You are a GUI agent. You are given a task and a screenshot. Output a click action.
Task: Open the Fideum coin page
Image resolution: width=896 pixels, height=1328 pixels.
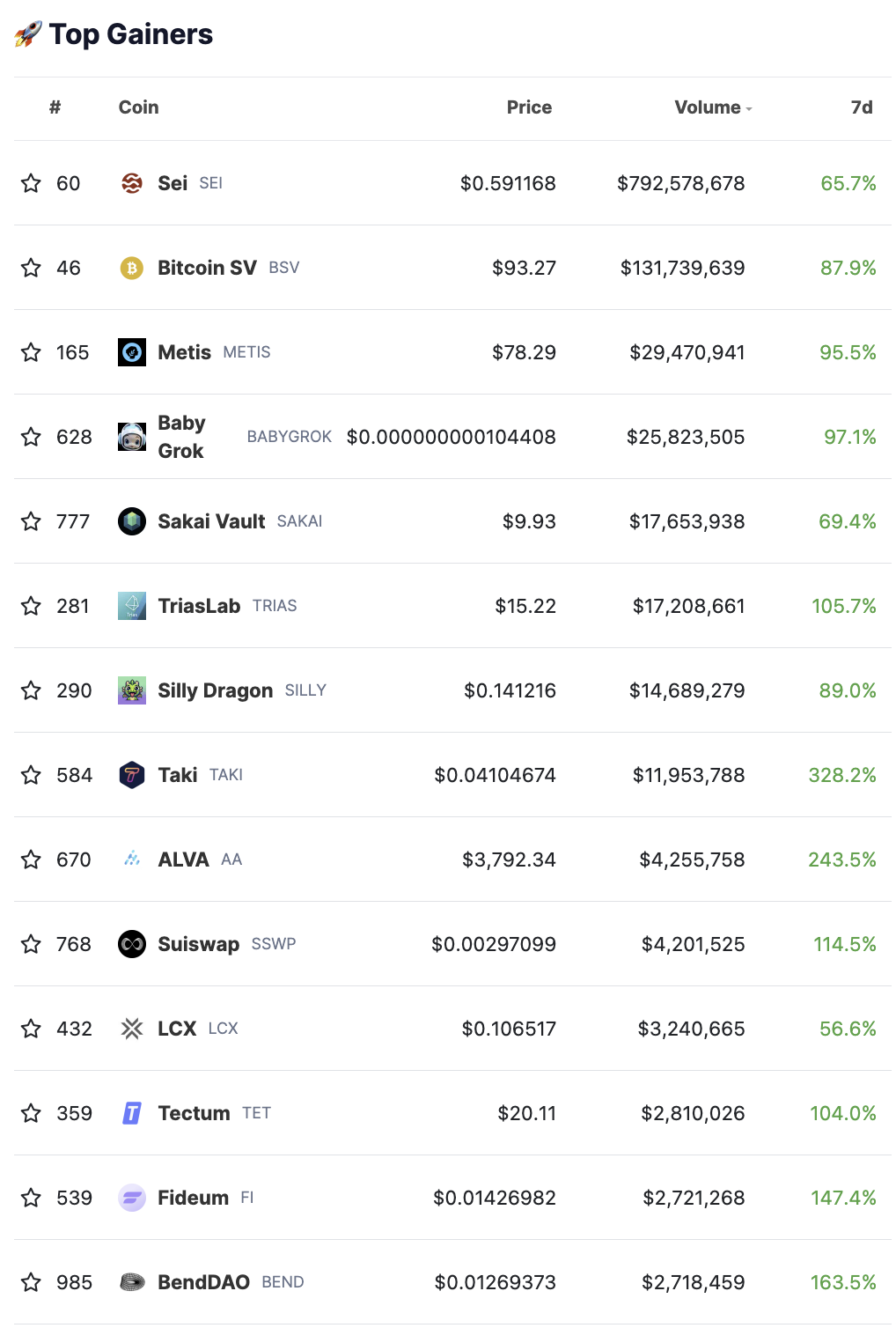193,1198
